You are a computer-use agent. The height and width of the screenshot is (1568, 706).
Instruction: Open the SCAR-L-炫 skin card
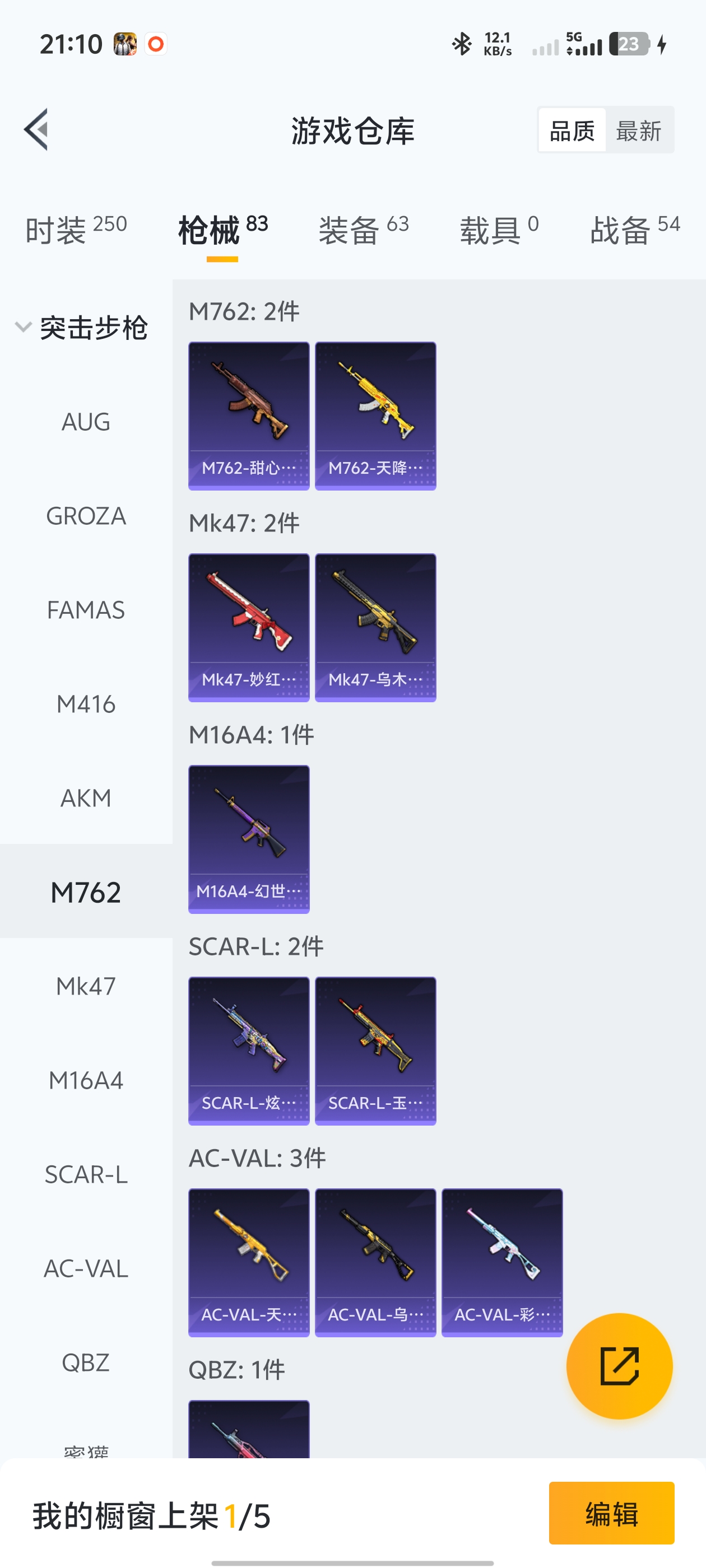coord(249,1051)
